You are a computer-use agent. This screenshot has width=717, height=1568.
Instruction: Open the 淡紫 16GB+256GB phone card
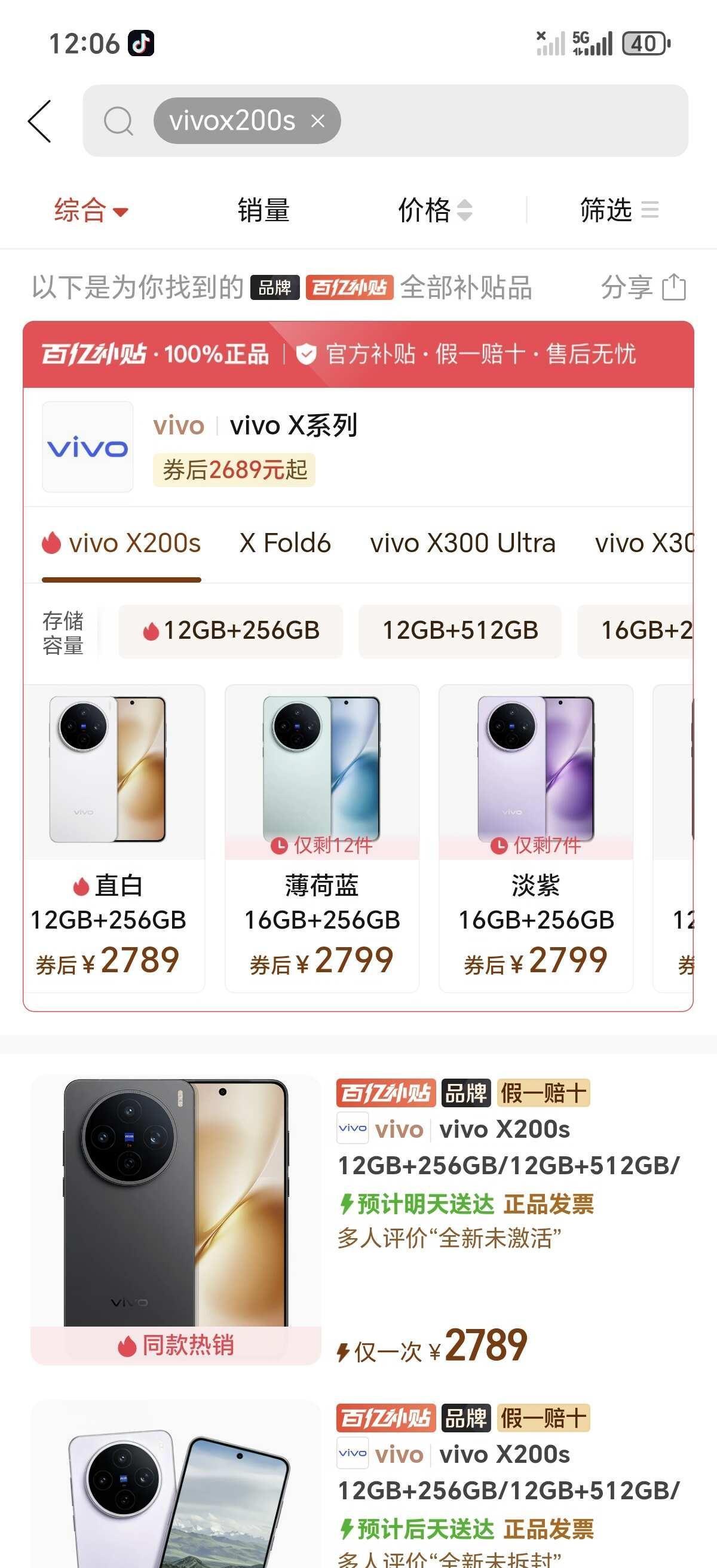pyautogui.click(x=536, y=838)
